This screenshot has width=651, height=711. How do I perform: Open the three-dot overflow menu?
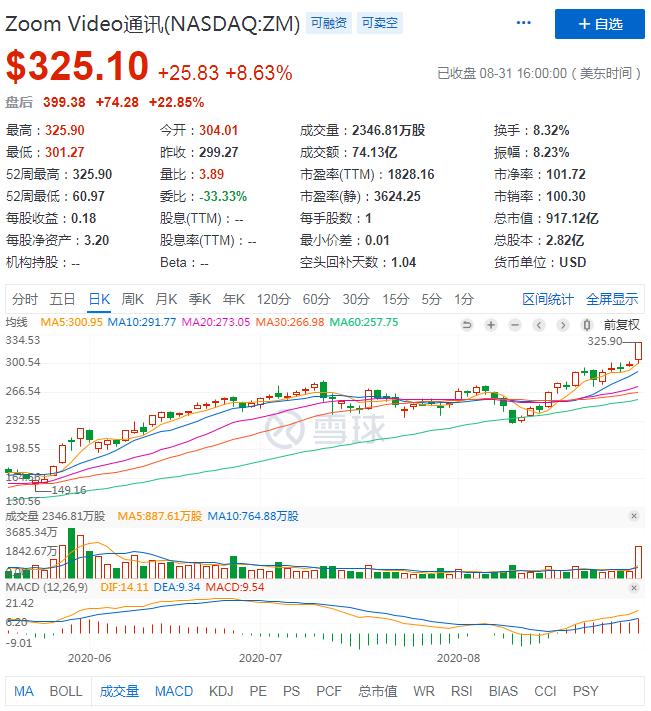[524, 23]
